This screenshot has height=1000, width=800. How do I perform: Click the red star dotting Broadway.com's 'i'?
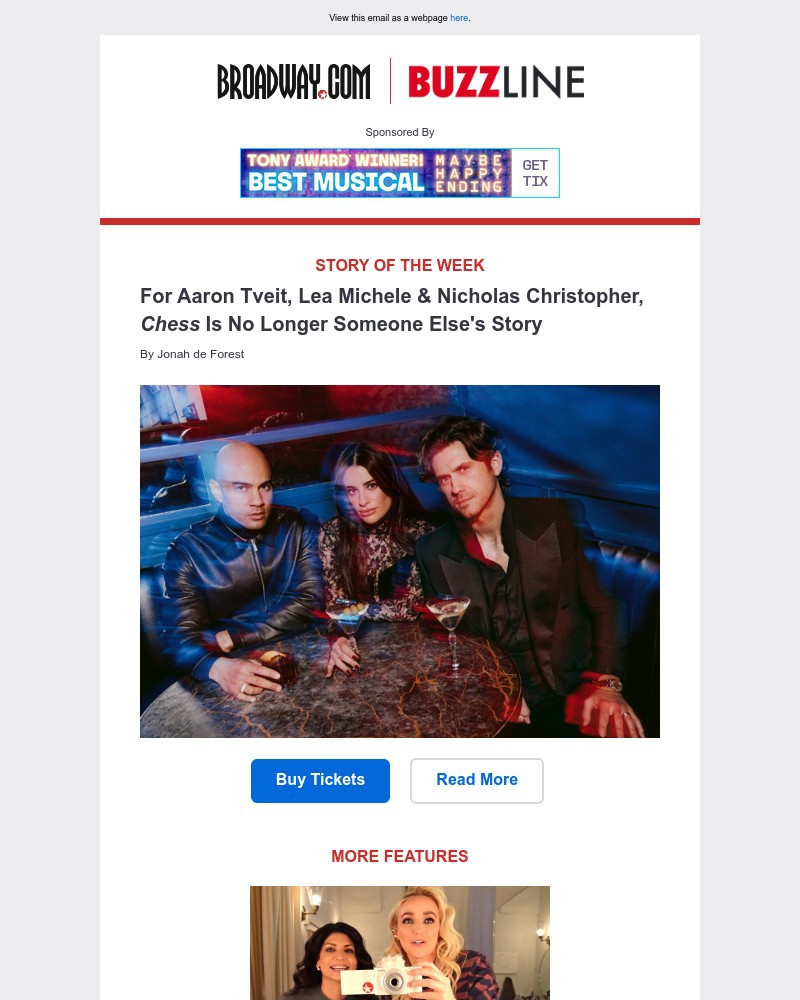pos(323,92)
